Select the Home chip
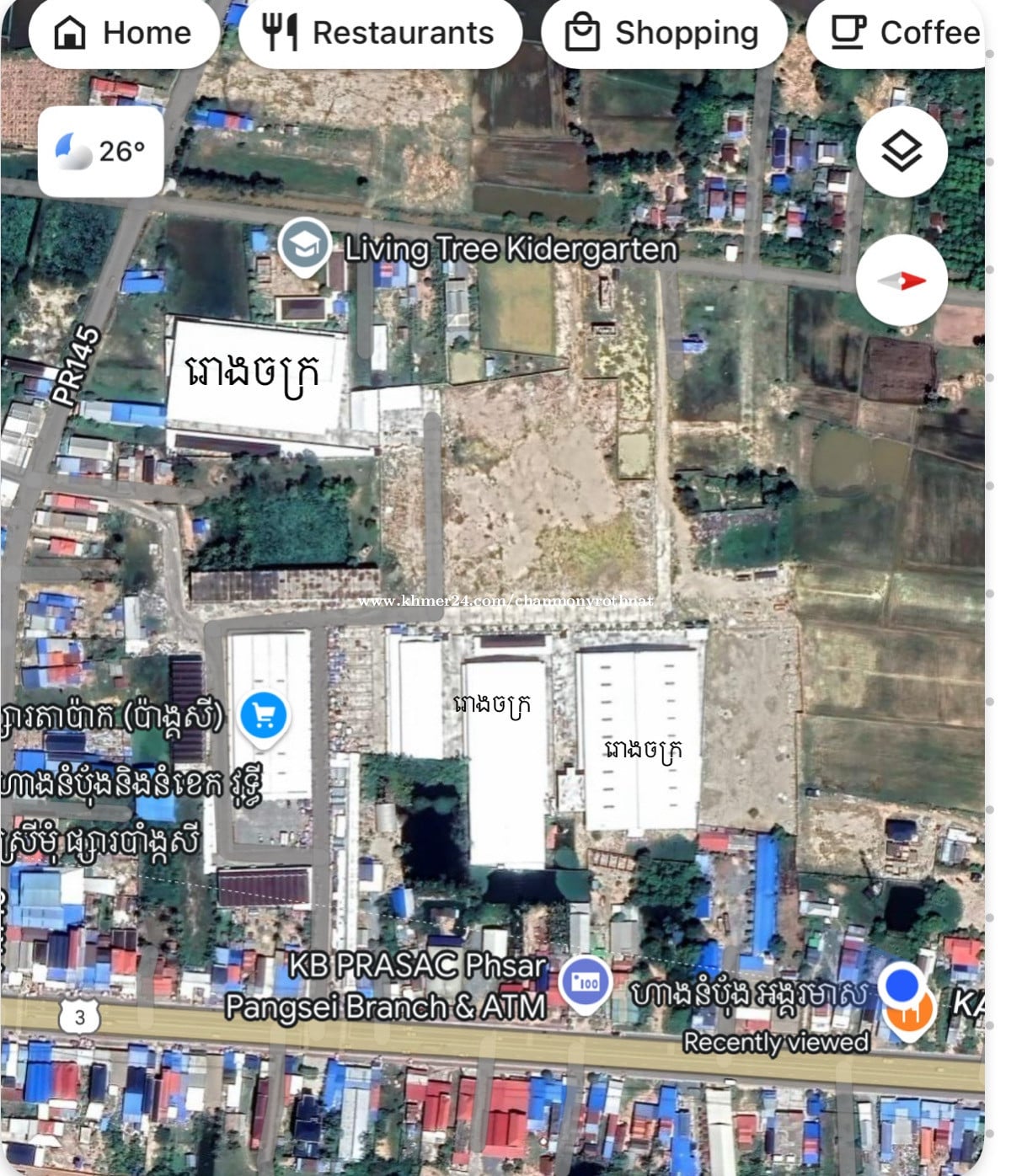1011x1176 pixels. click(123, 34)
